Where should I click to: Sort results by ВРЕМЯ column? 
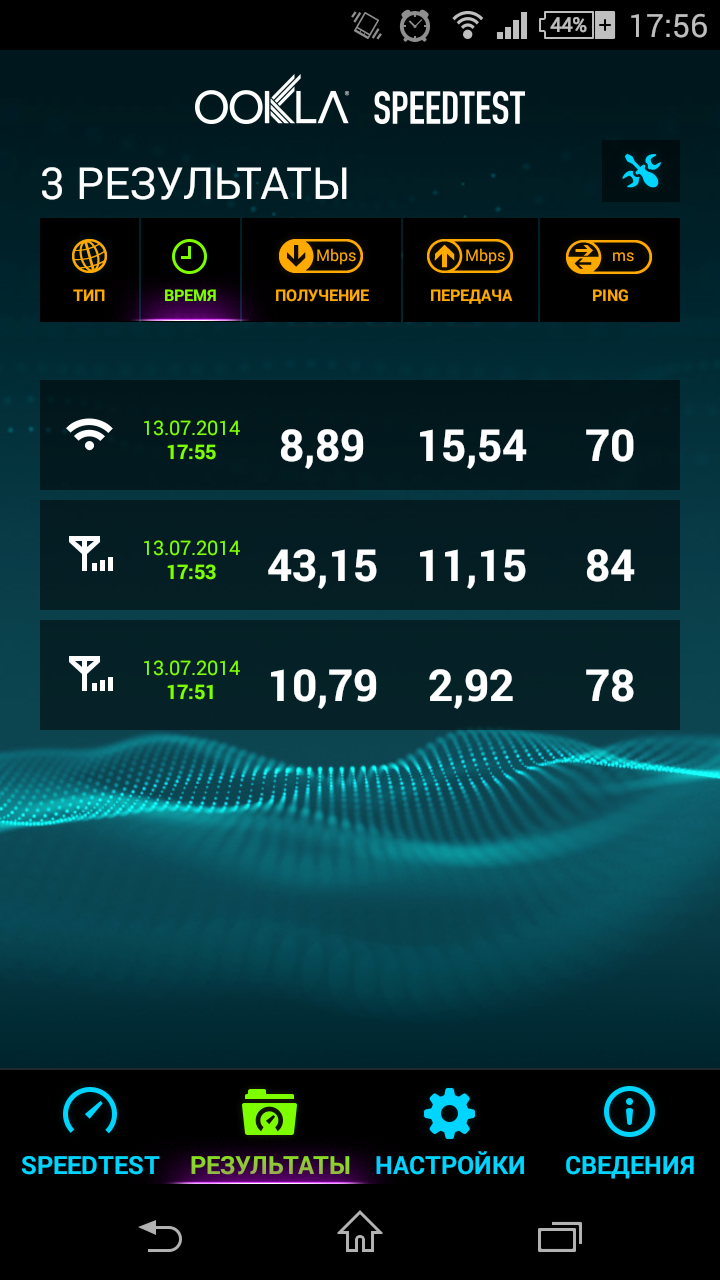(x=190, y=270)
